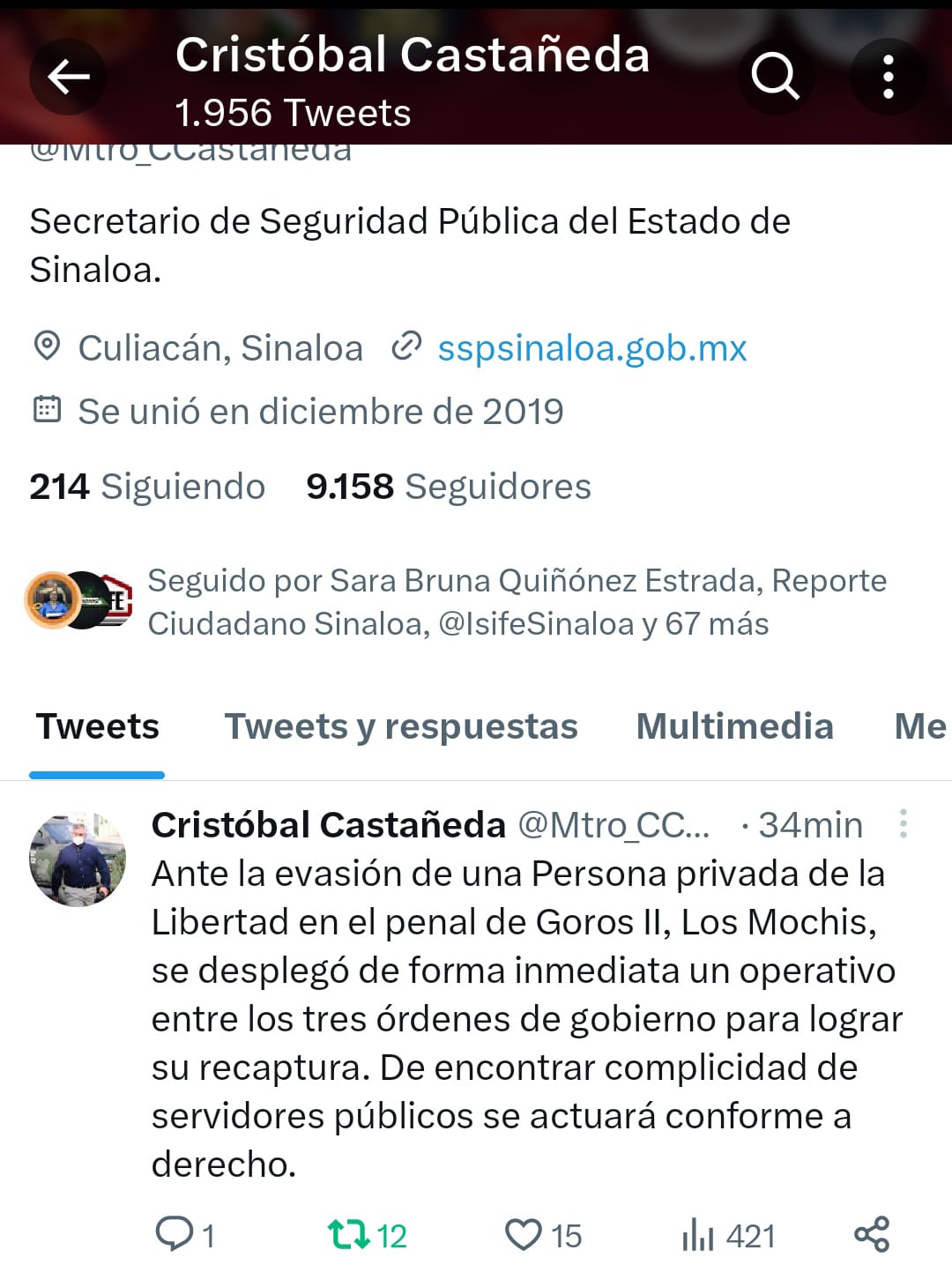The image size is (952, 1280).
Task: View the 9.158 Seguidores list
Action: (x=448, y=487)
